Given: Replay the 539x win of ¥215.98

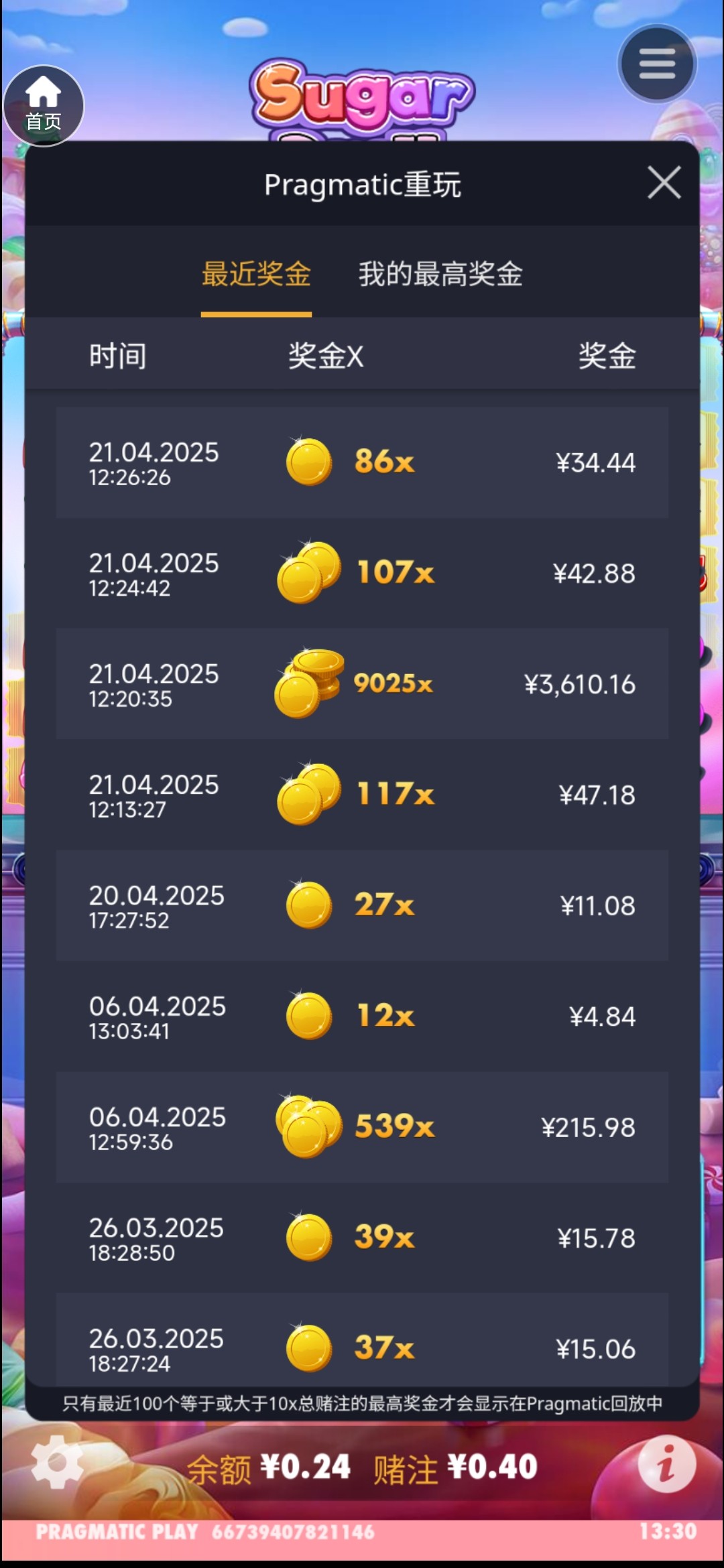Looking at the screenshot, I should [362, 1127].
